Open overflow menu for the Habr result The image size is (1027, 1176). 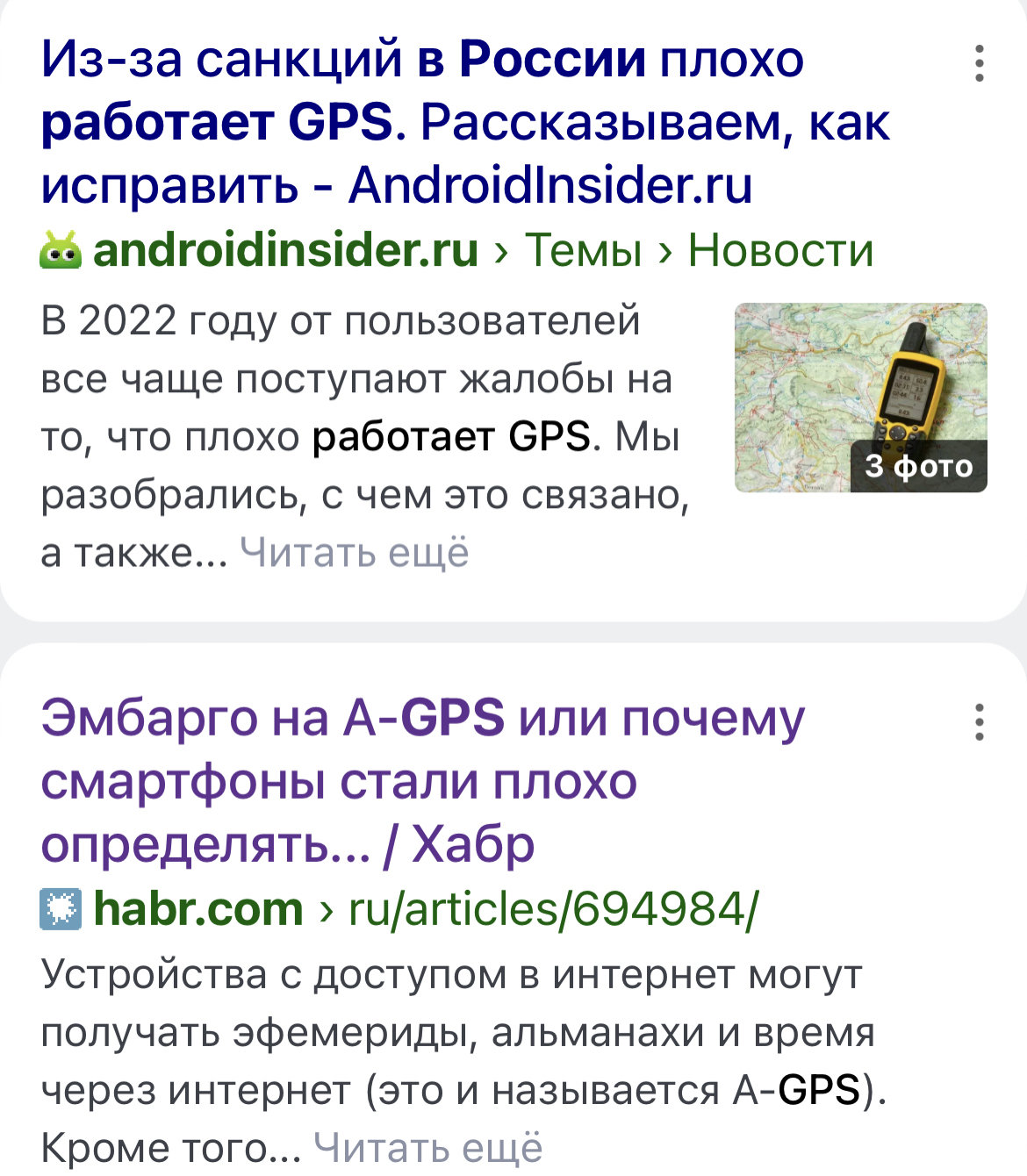(x=979, y=722)
